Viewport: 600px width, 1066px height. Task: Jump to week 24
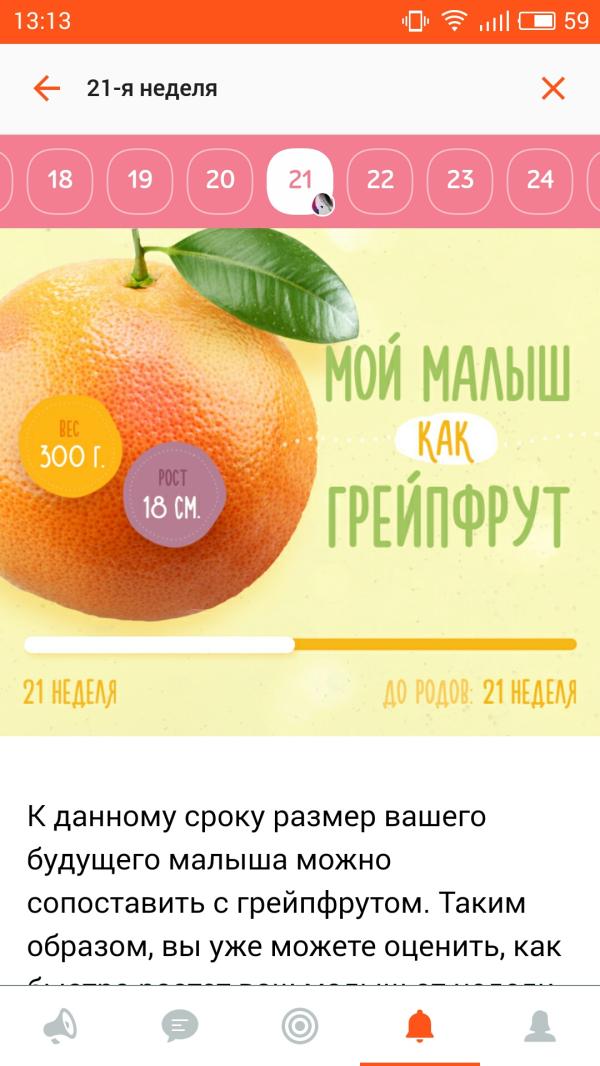point(540,180)
